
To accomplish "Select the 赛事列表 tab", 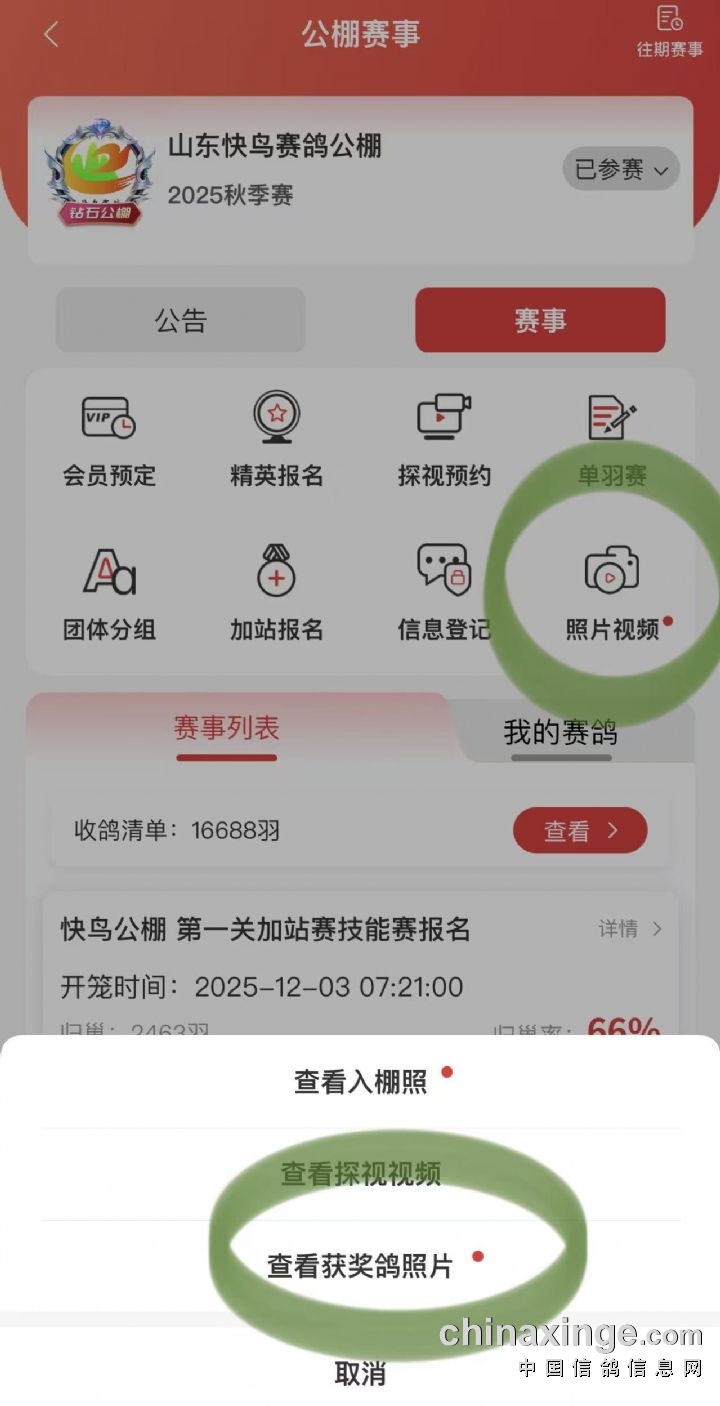I will 226,729.
